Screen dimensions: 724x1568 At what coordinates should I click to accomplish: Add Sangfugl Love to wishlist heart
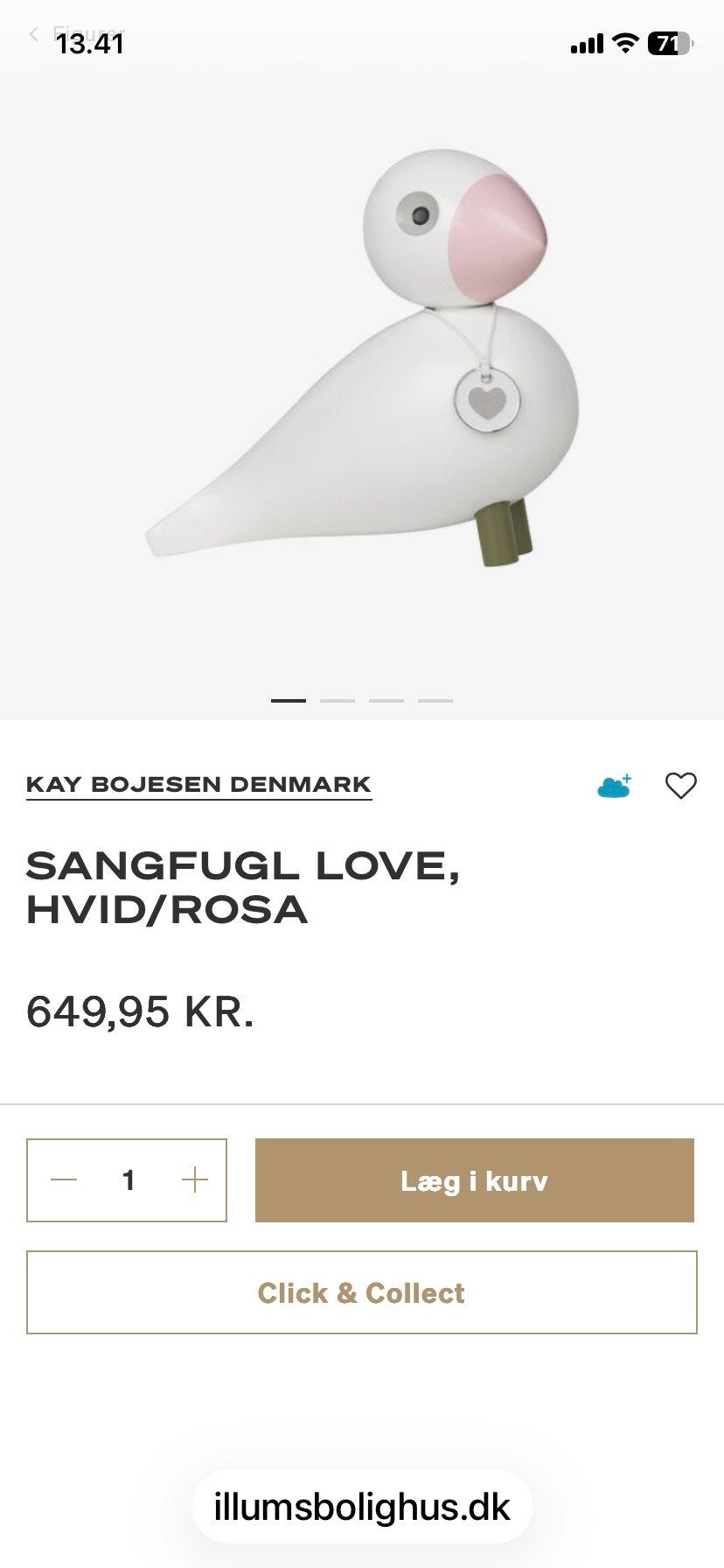tap(681, 786)
